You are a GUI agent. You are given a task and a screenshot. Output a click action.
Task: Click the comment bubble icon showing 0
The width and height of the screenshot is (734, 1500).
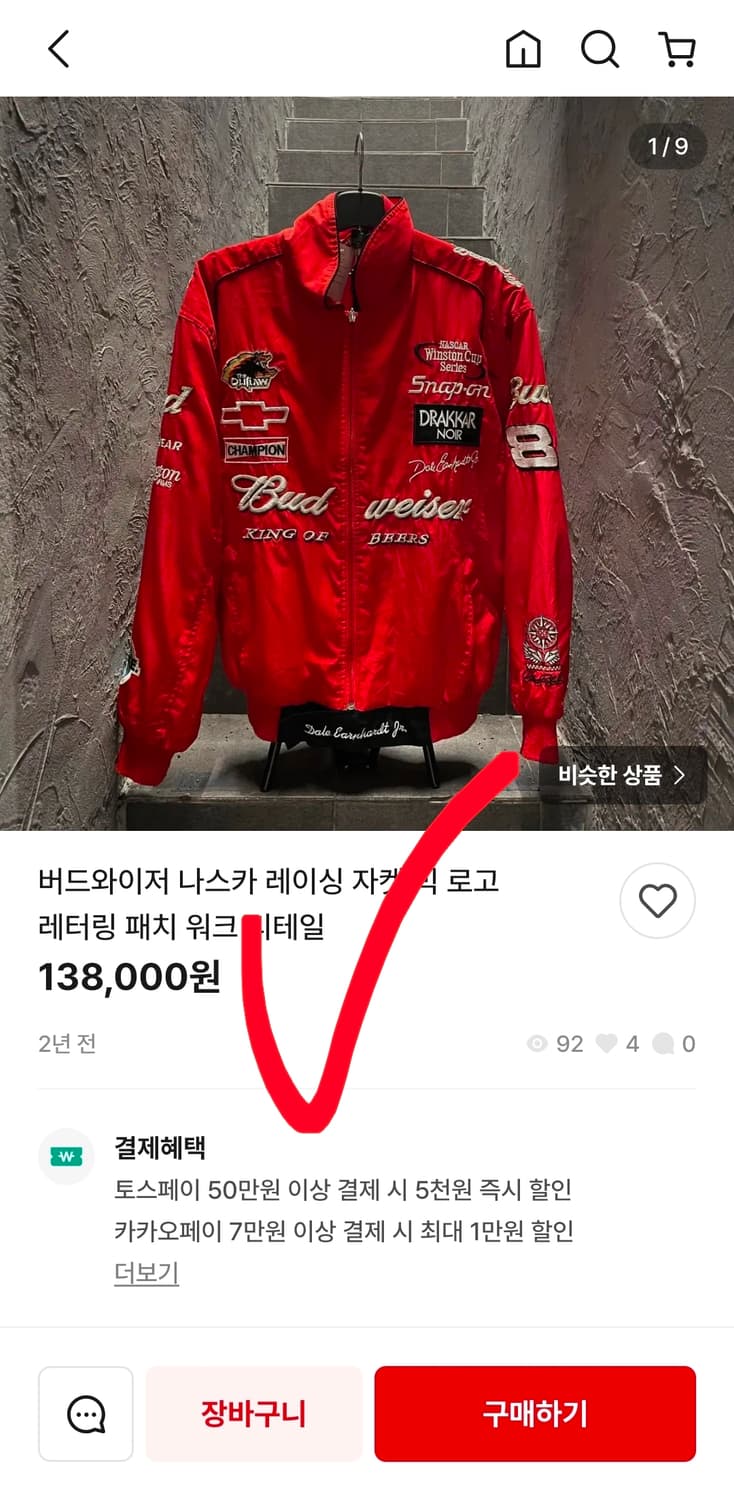[x=661, y=1044]
